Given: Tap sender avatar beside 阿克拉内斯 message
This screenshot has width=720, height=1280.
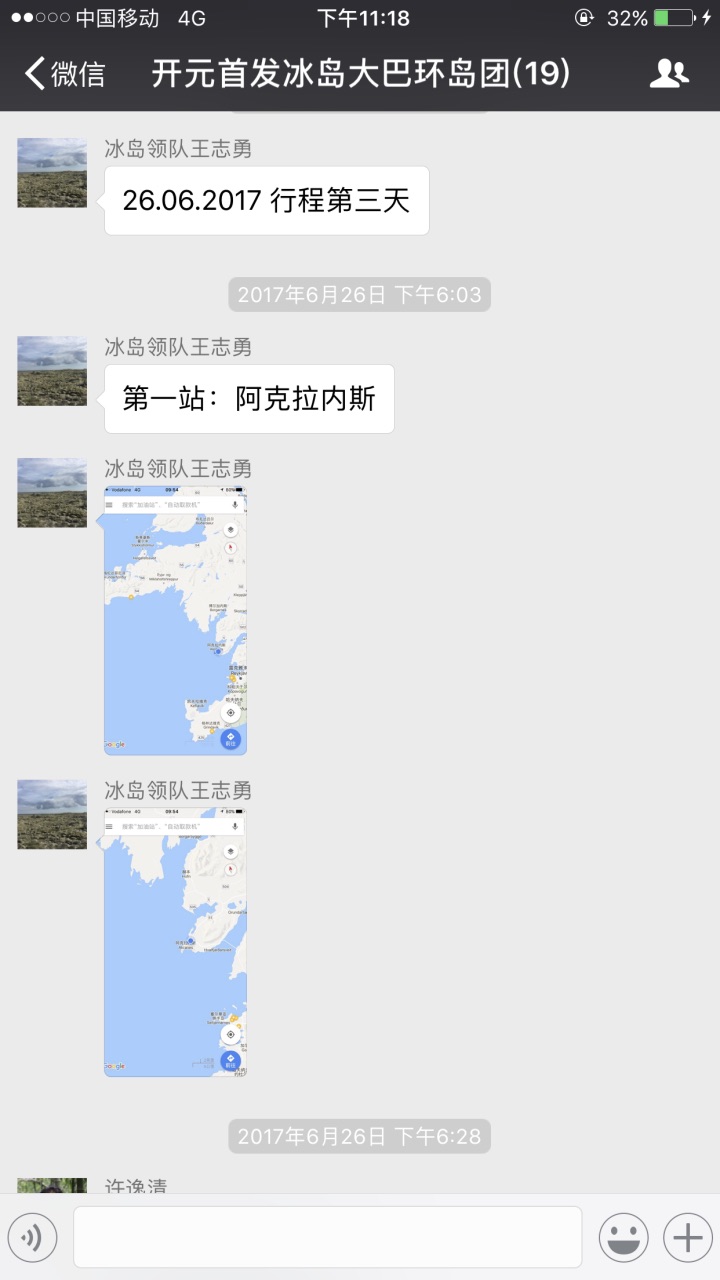Looking at the screenshot, I should click(x=52, y=371).
